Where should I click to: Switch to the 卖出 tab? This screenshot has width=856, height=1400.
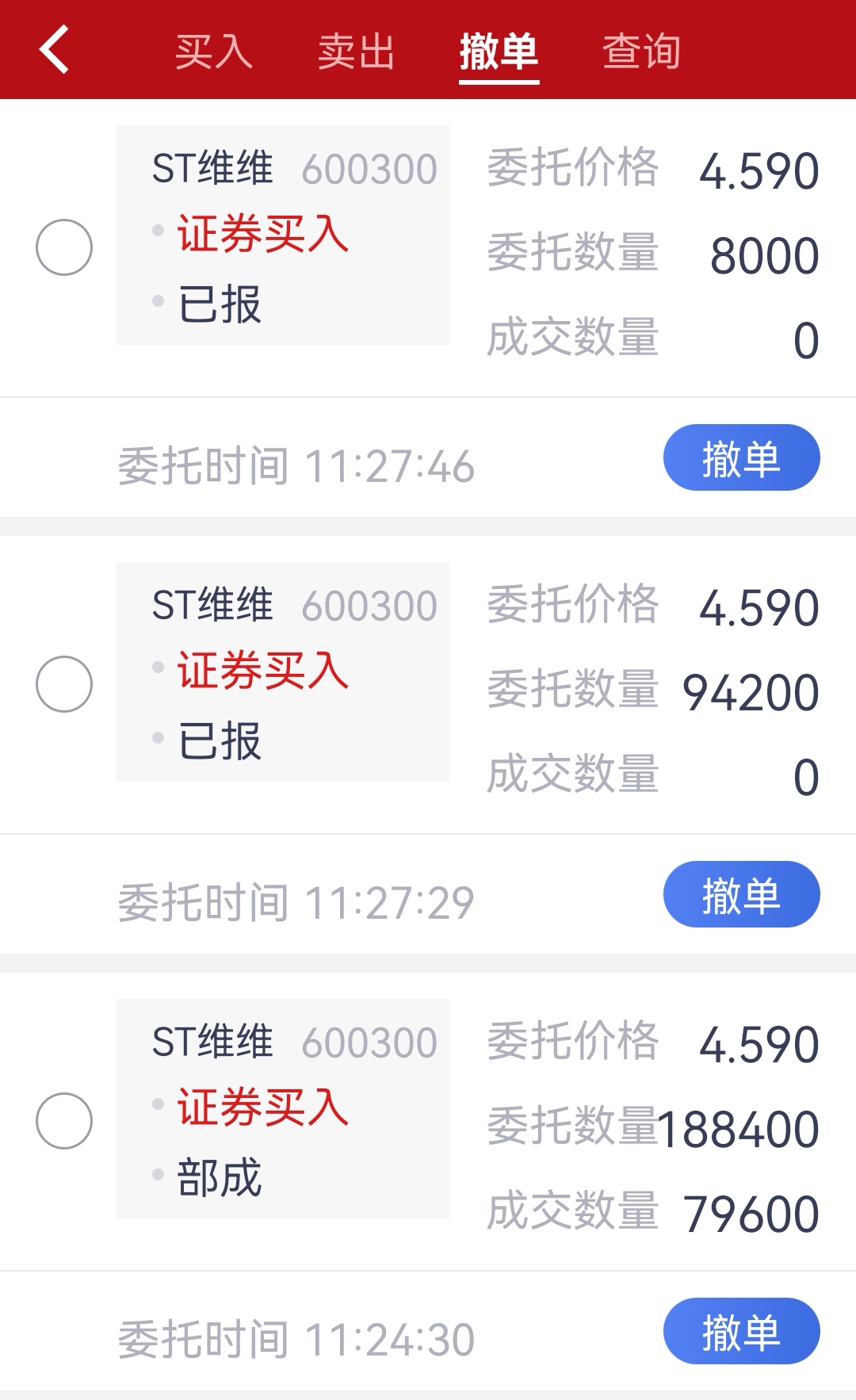(x=355, y=52)
